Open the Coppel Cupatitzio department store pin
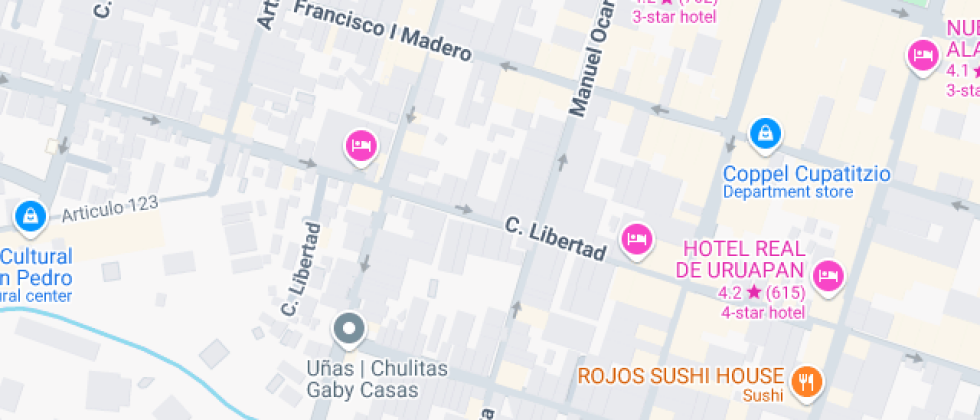 (764, 133)
